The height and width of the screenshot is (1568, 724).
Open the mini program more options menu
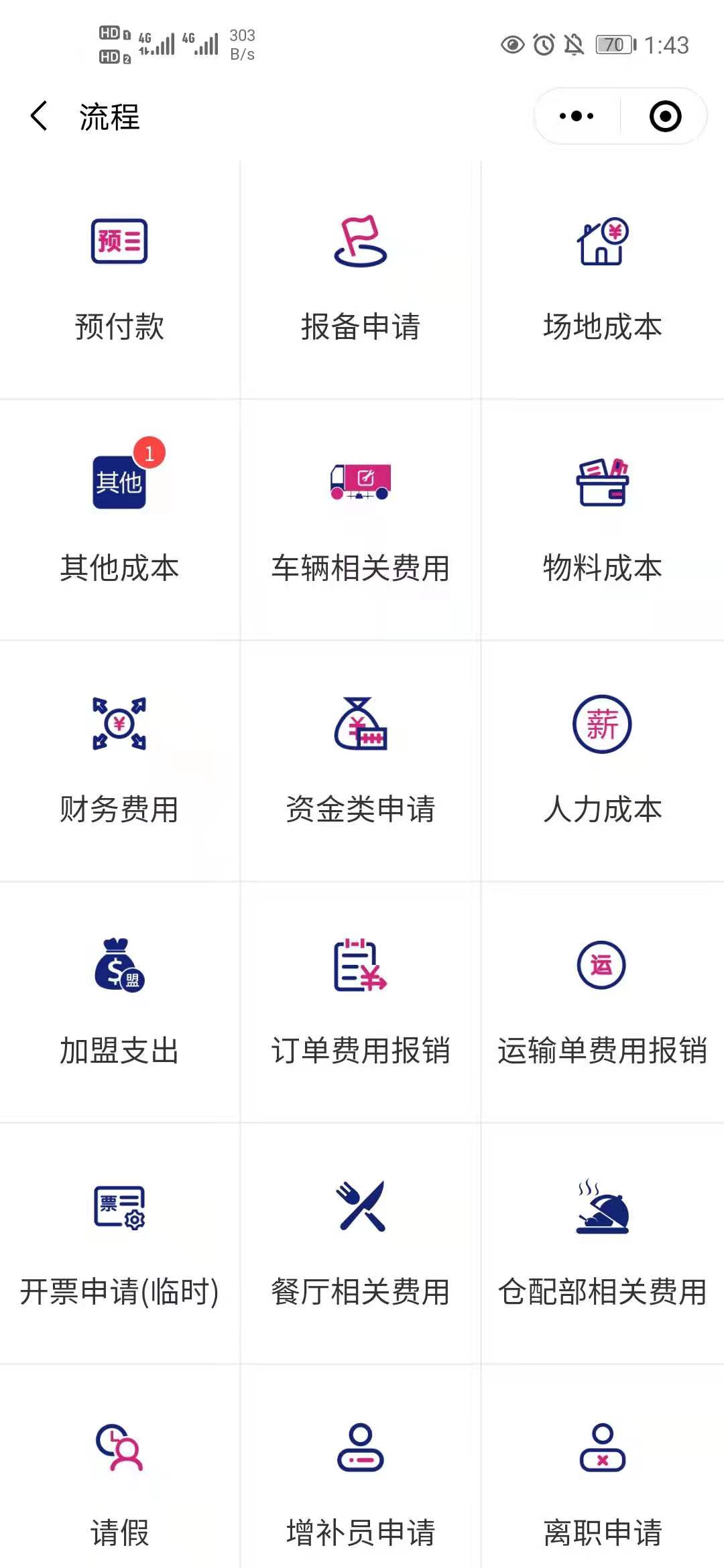(577, 116)
